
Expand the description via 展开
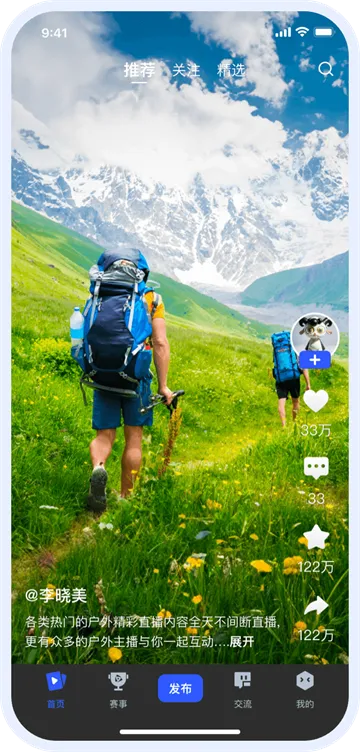pos(242,642)
